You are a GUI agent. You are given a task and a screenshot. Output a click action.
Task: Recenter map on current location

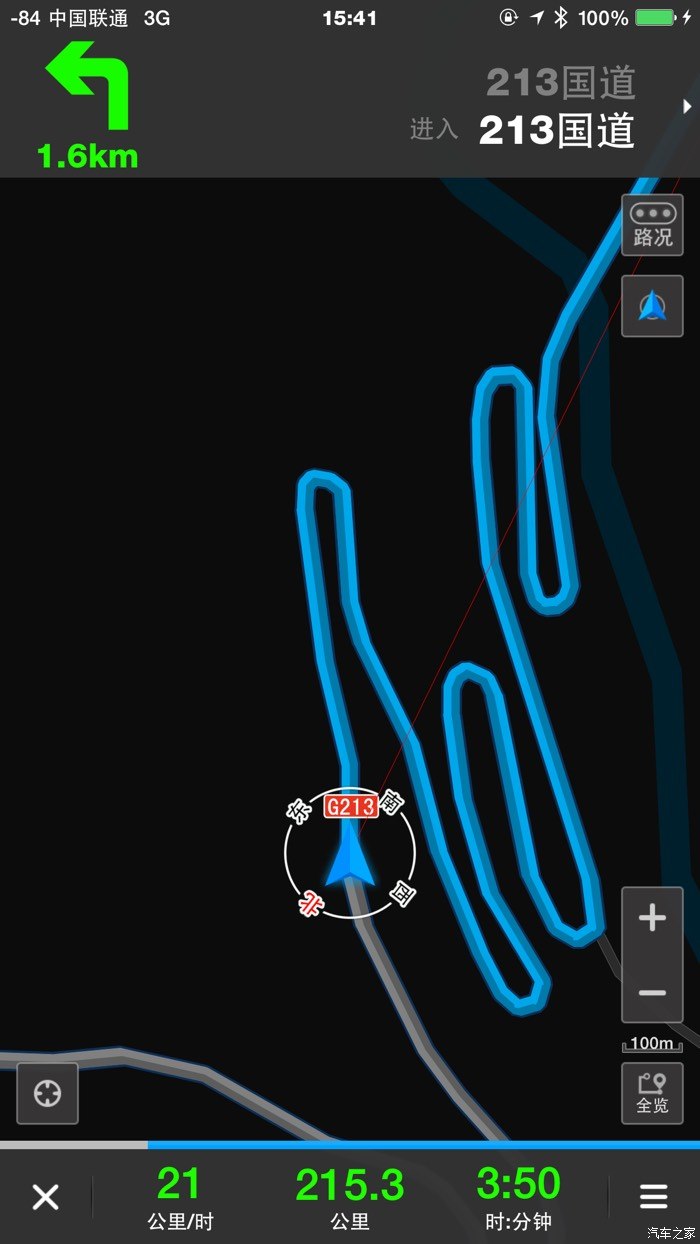[47, 1094]
